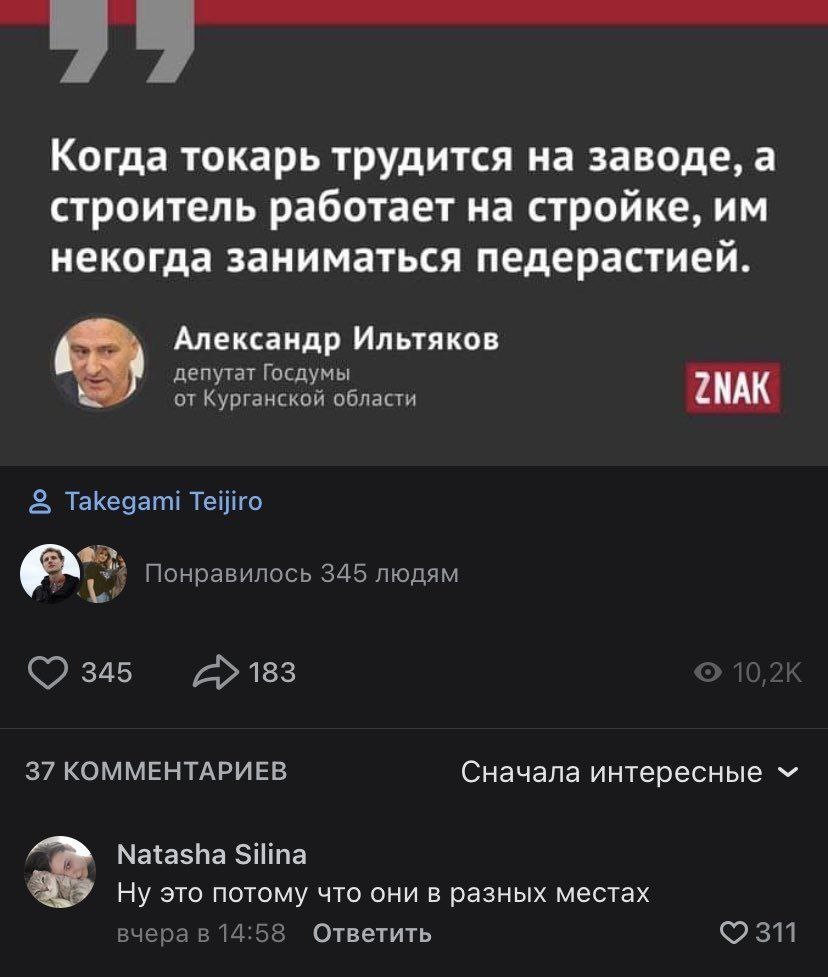The height and width of the screenshot is (977, 828).
Task: Open the comment sorting dropdown Сначала интересные
Action: pos(629,773)
